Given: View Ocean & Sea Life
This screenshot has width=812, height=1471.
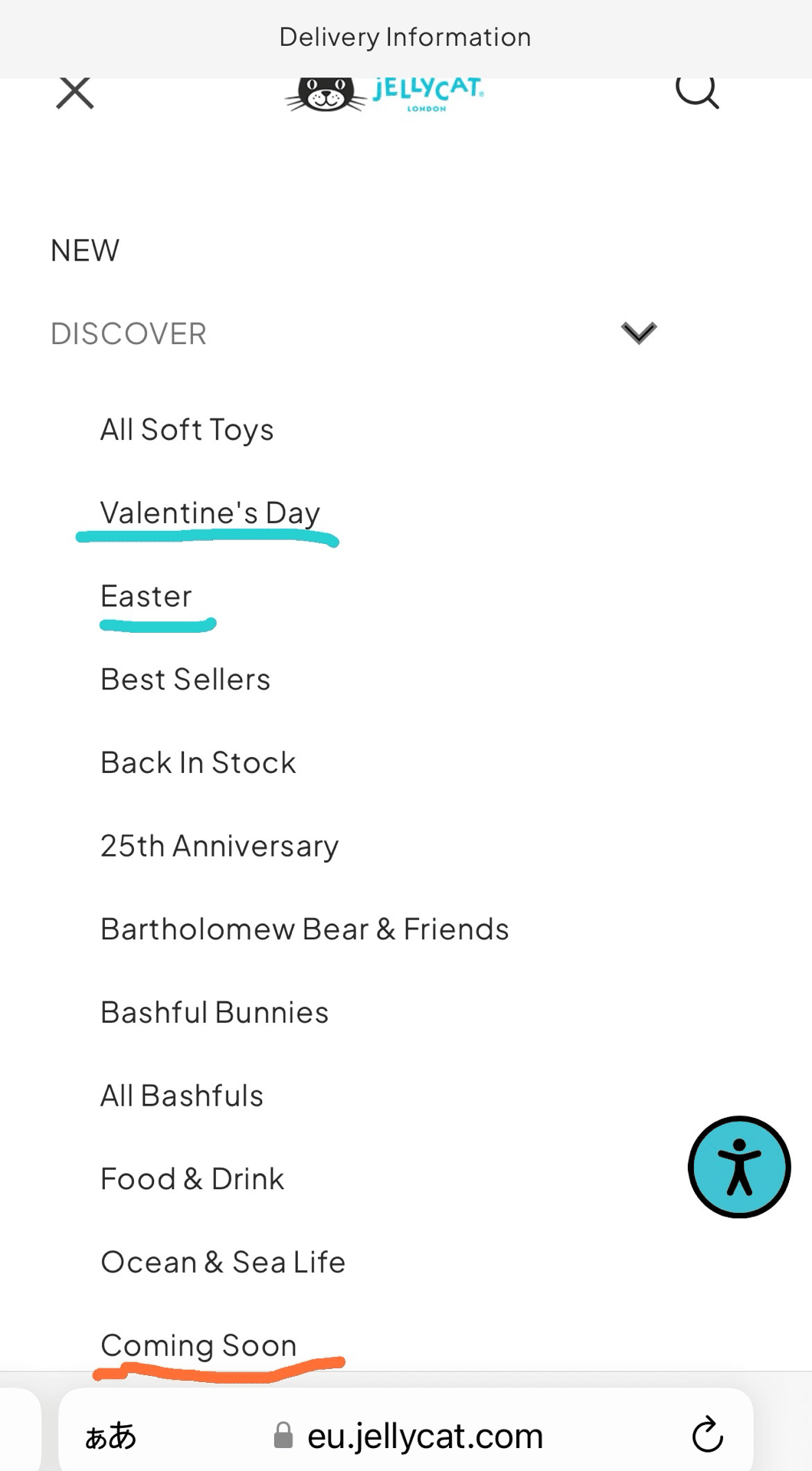Looking at the screenshot, I should pos(223,1263).
